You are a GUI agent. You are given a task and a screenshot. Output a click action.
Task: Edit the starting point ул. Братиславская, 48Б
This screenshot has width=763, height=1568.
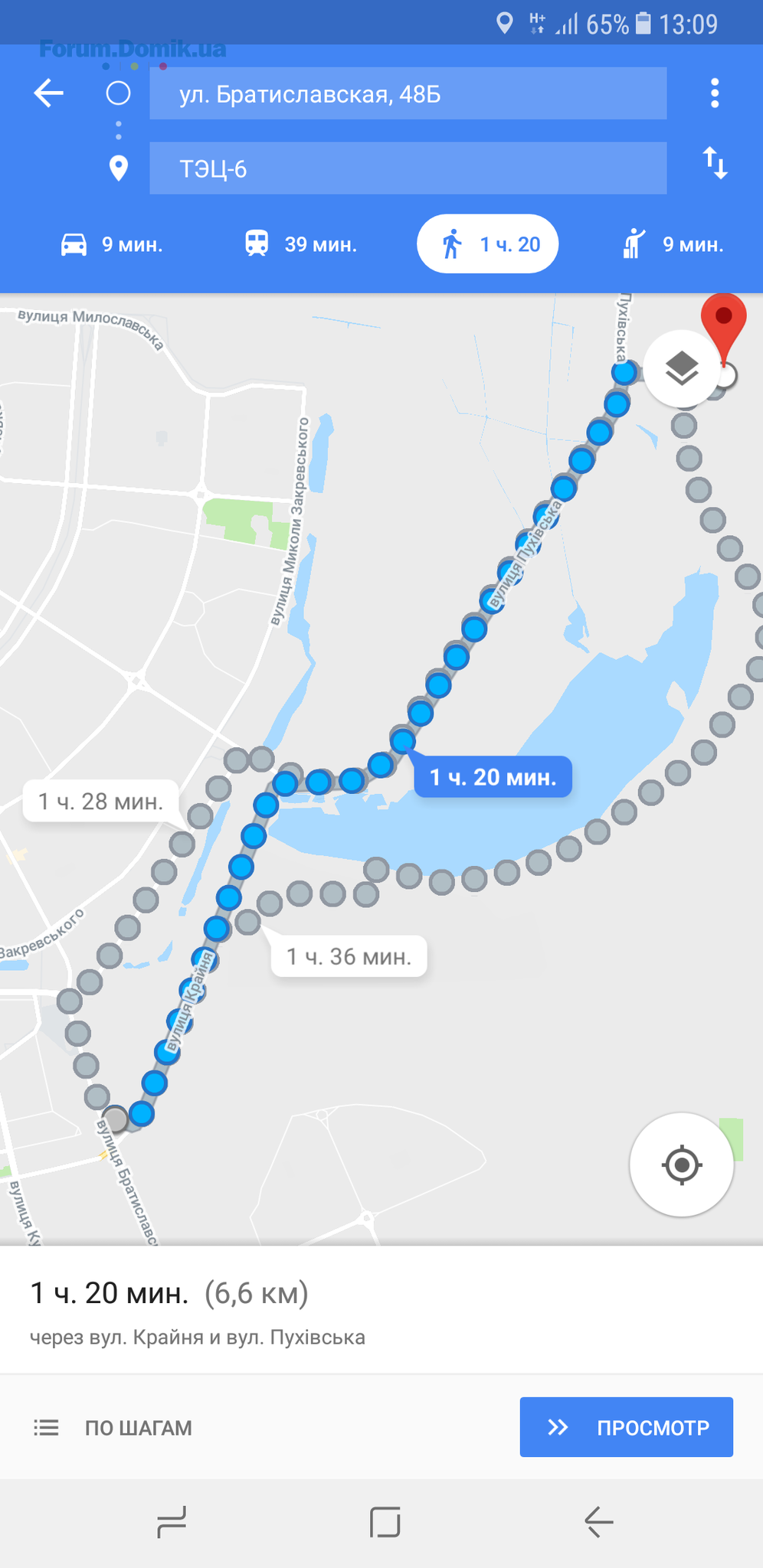pyautogui.click(x=408, y=93)
